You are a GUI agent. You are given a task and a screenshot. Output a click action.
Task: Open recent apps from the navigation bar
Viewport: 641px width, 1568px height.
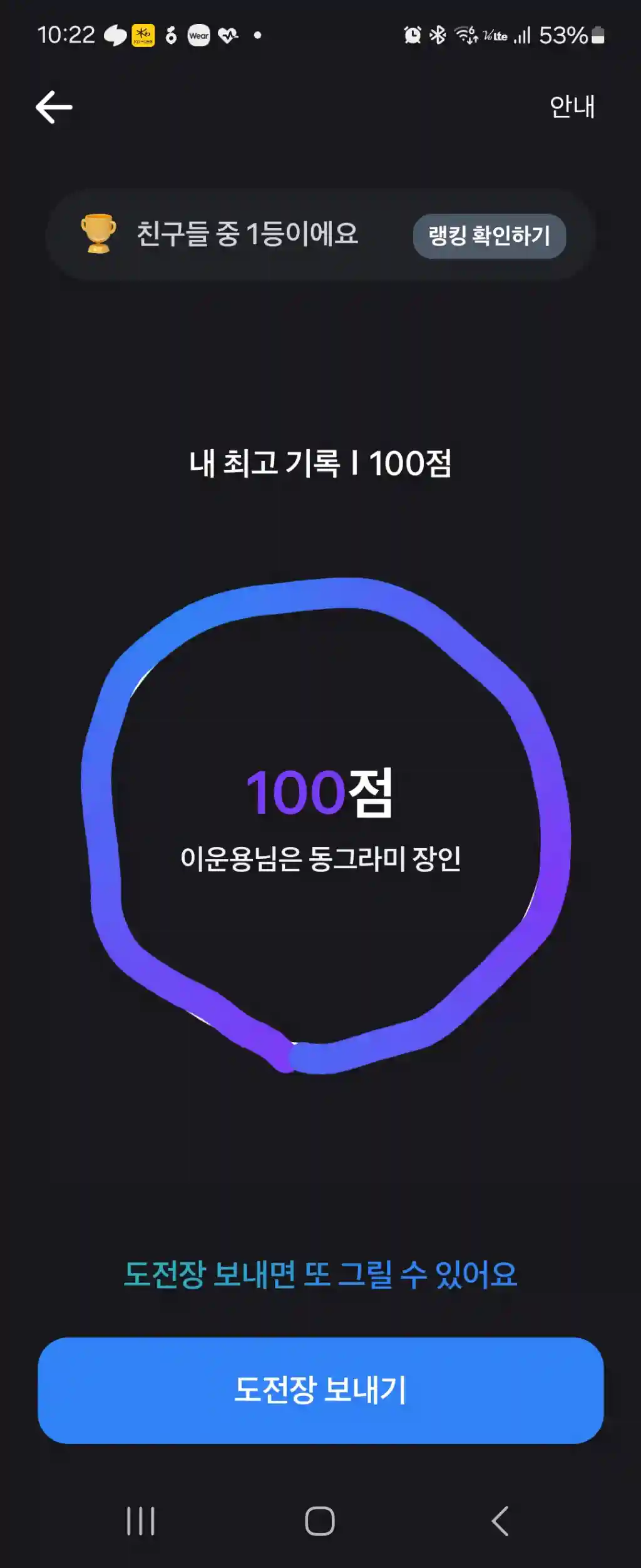pyautogui.click(x=141, y=1521)
